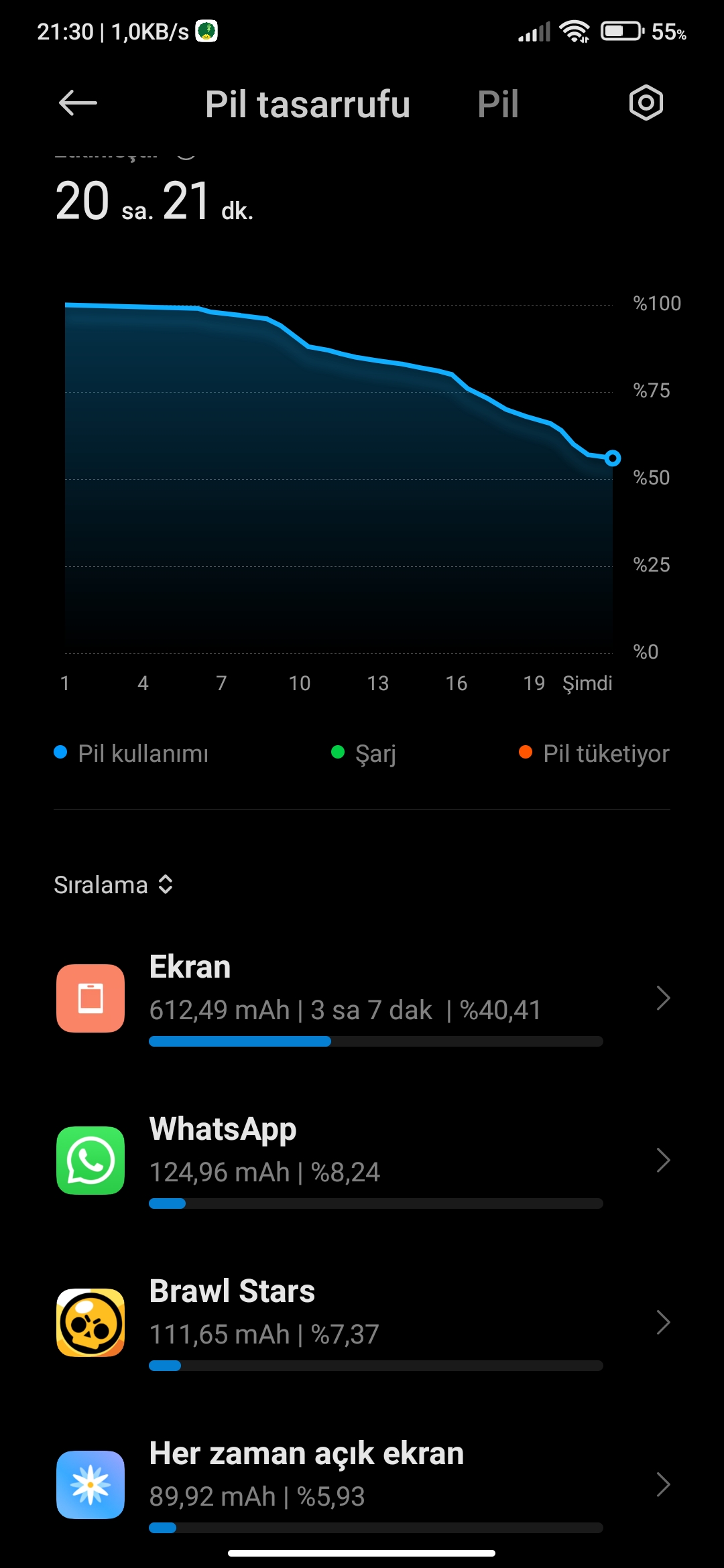This screenshot has height=1568, width=724.
Task: Open Her zaman açık ekran usage
Action: [362, 1485]
